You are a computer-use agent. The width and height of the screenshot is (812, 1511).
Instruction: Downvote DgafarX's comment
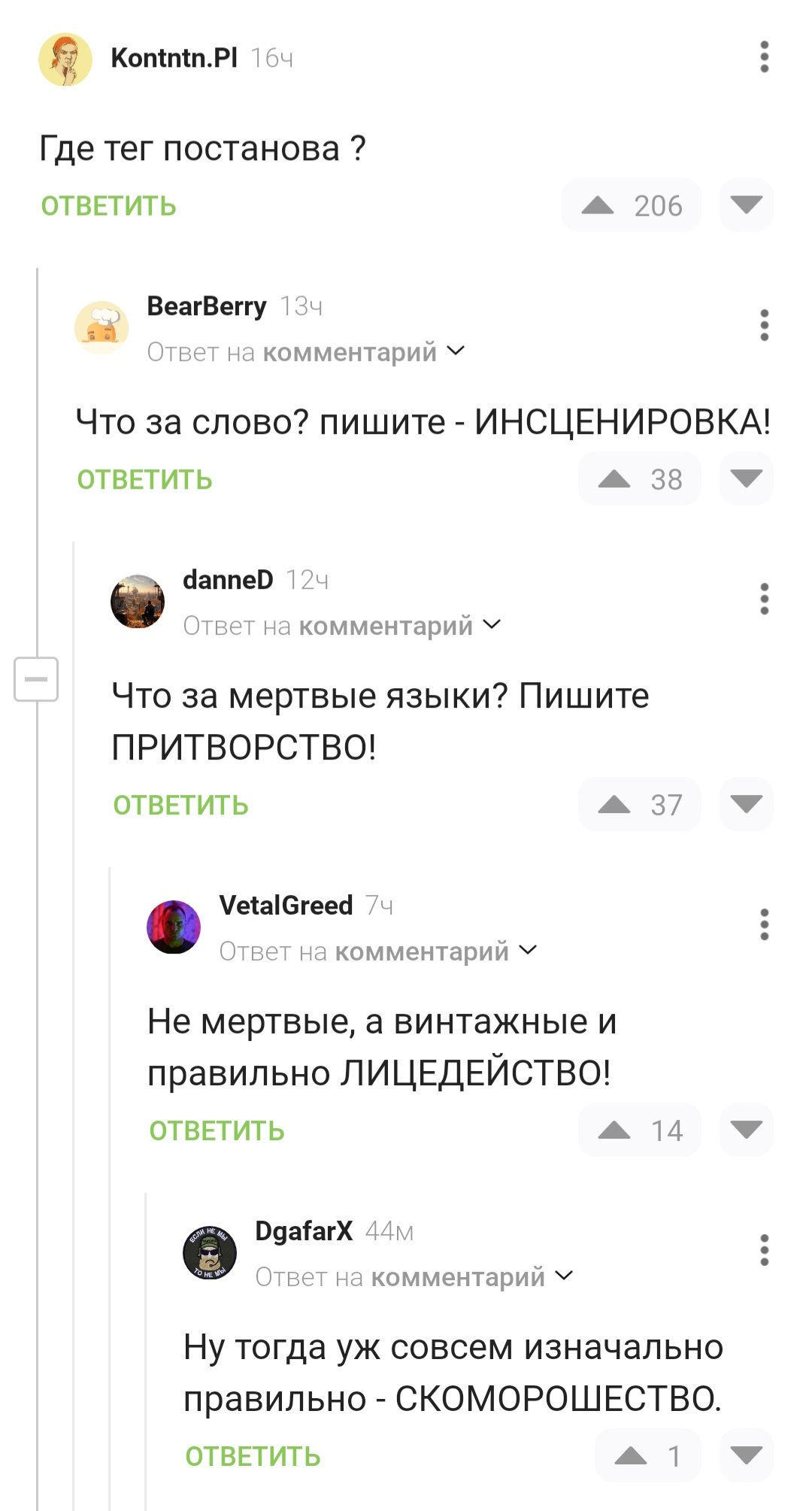[746, 1456]
